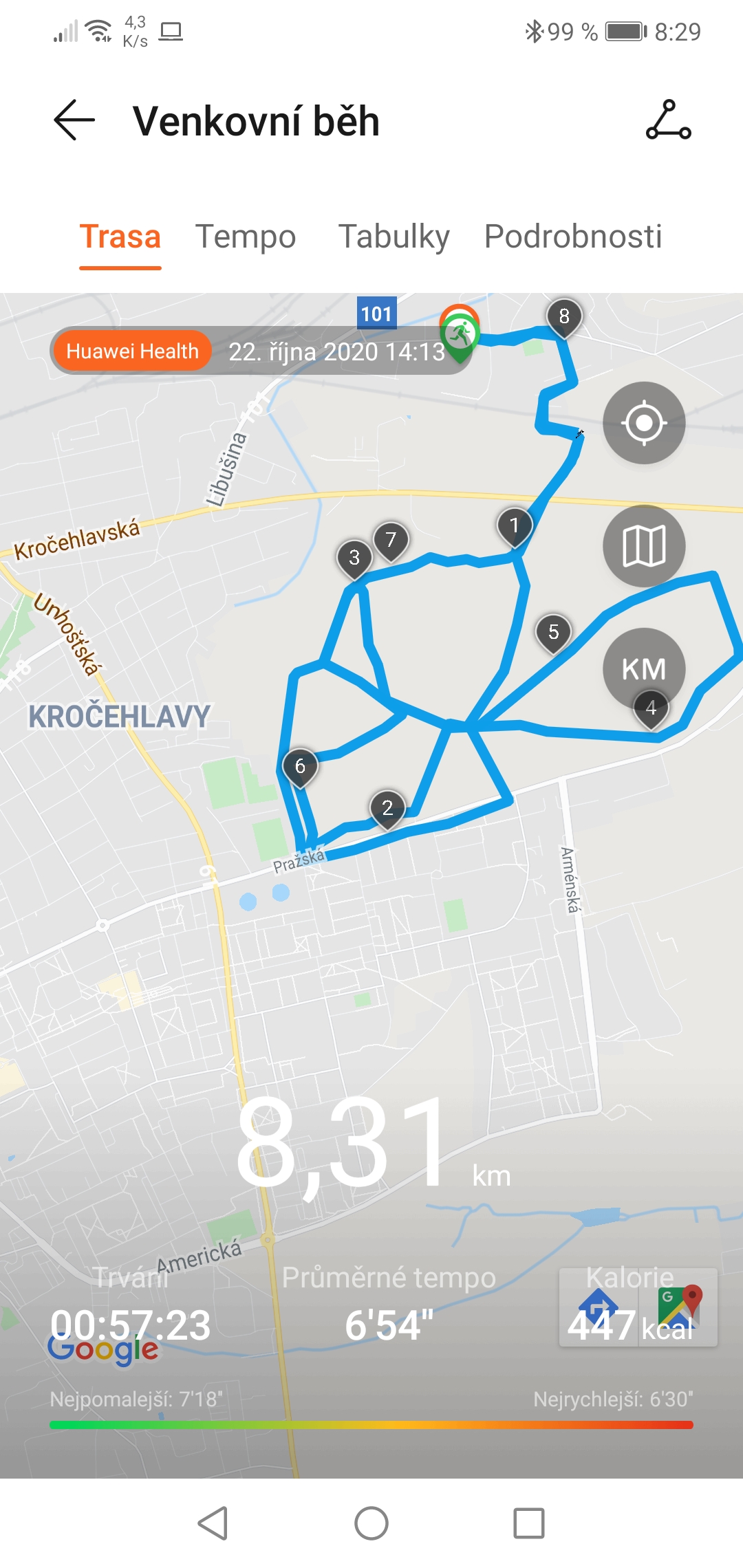
Task: Open the Tabulky tab
Action: [x=394, y=237]
